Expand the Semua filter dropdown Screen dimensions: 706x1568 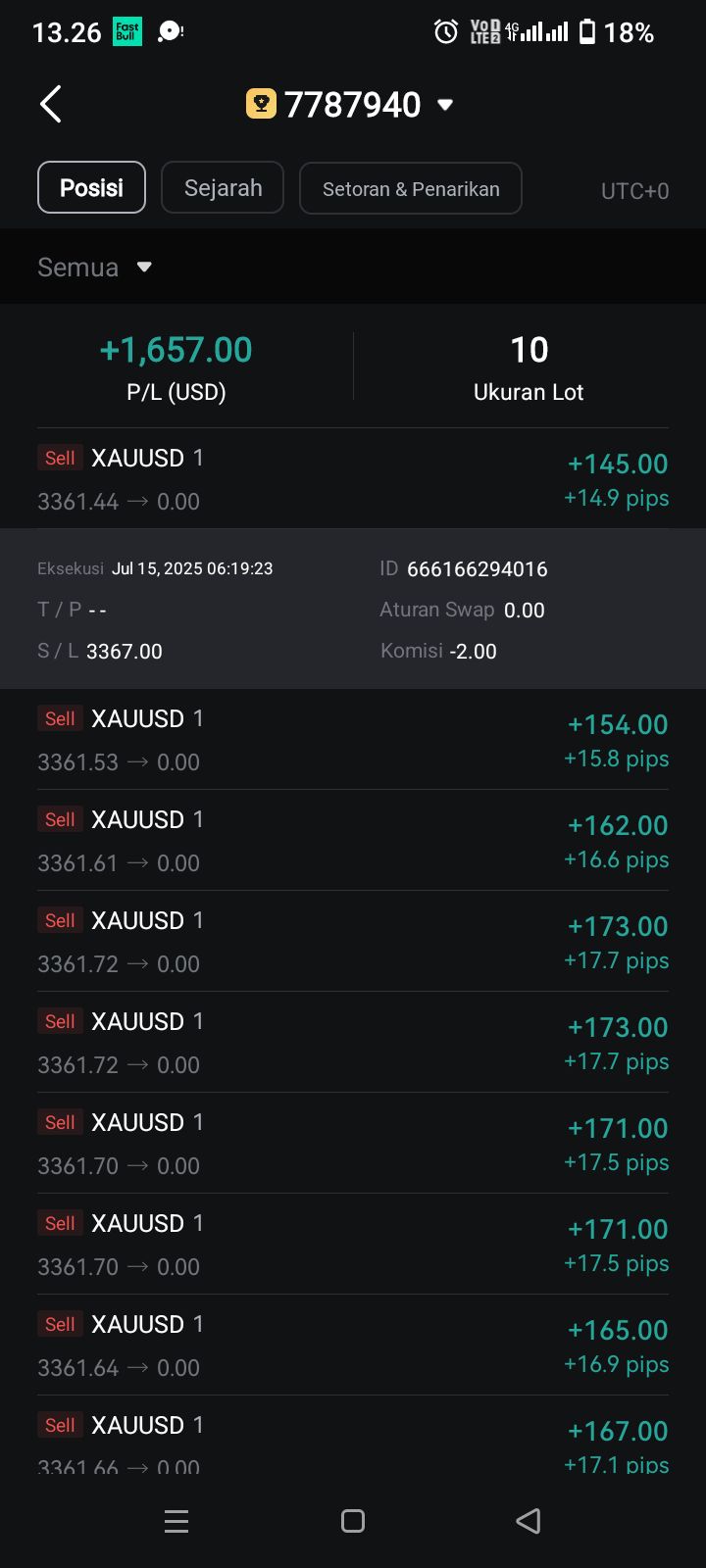94,267
